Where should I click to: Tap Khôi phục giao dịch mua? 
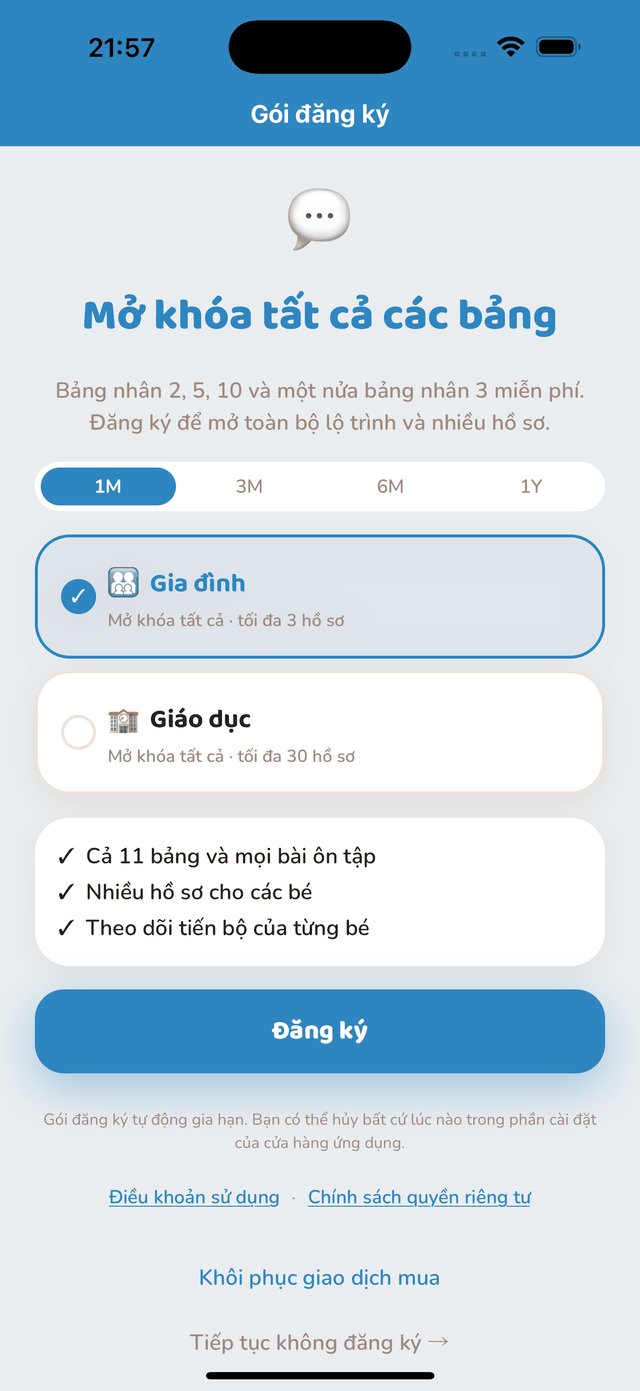320,1278
